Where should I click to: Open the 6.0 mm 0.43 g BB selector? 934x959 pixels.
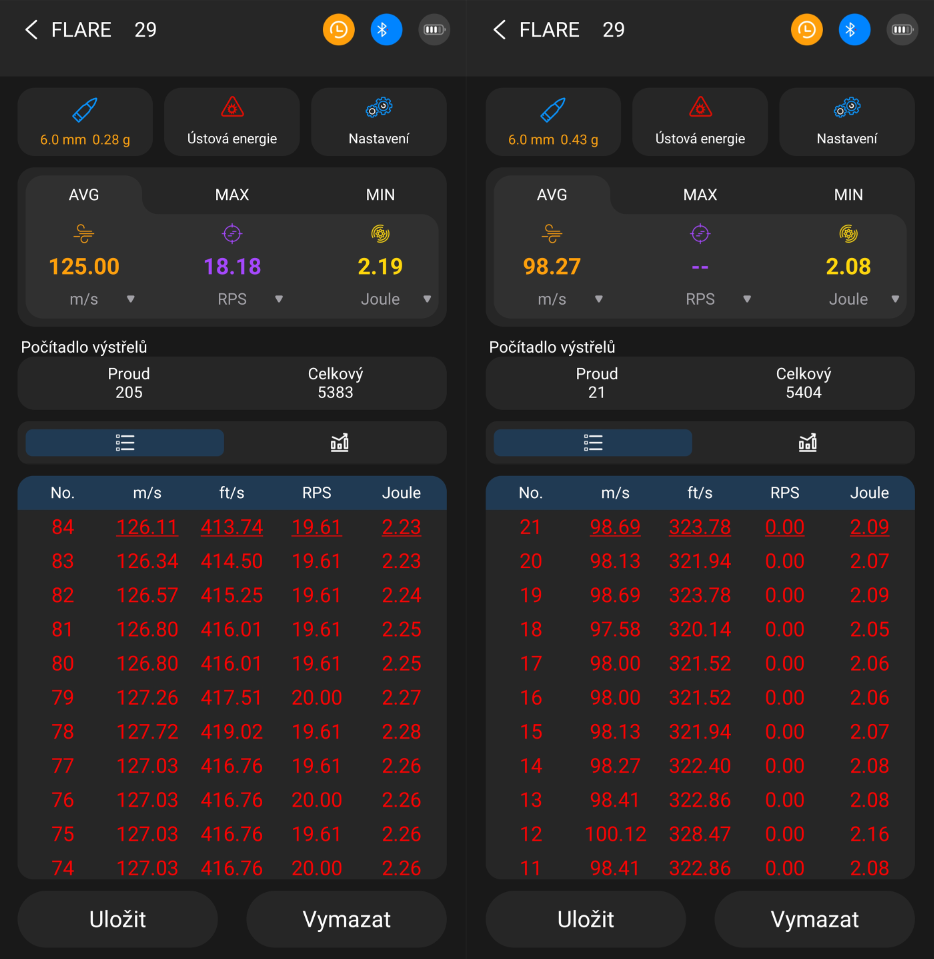tap(553, 122)
